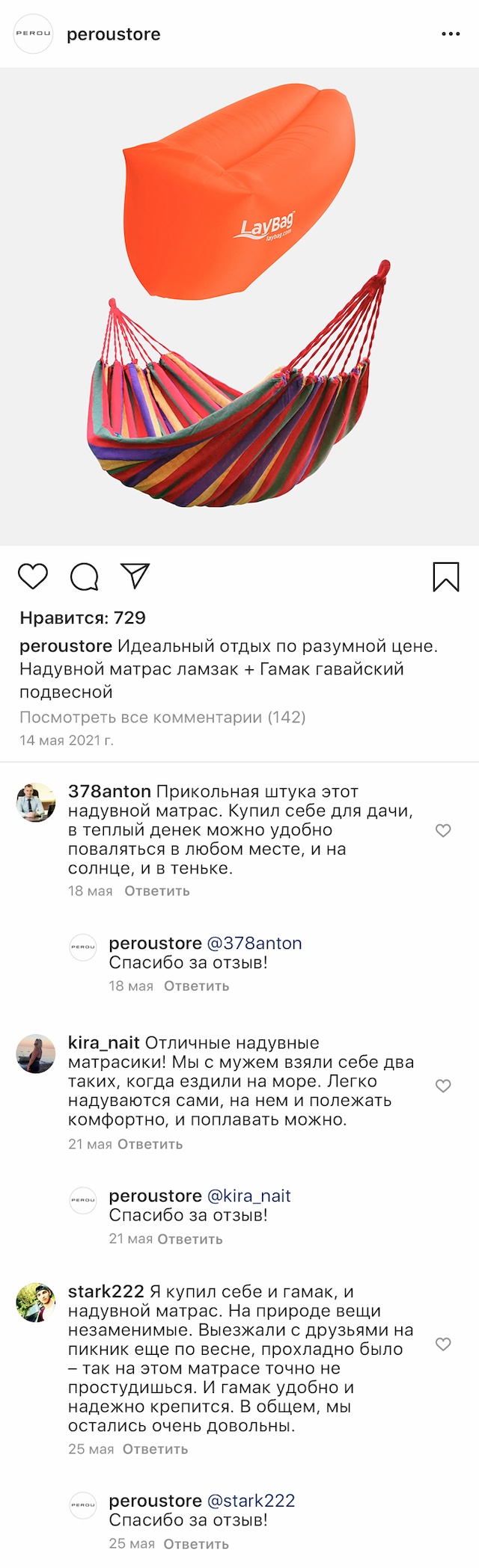
Task: Open peroustore profile from header name
Action: [114, 34]
